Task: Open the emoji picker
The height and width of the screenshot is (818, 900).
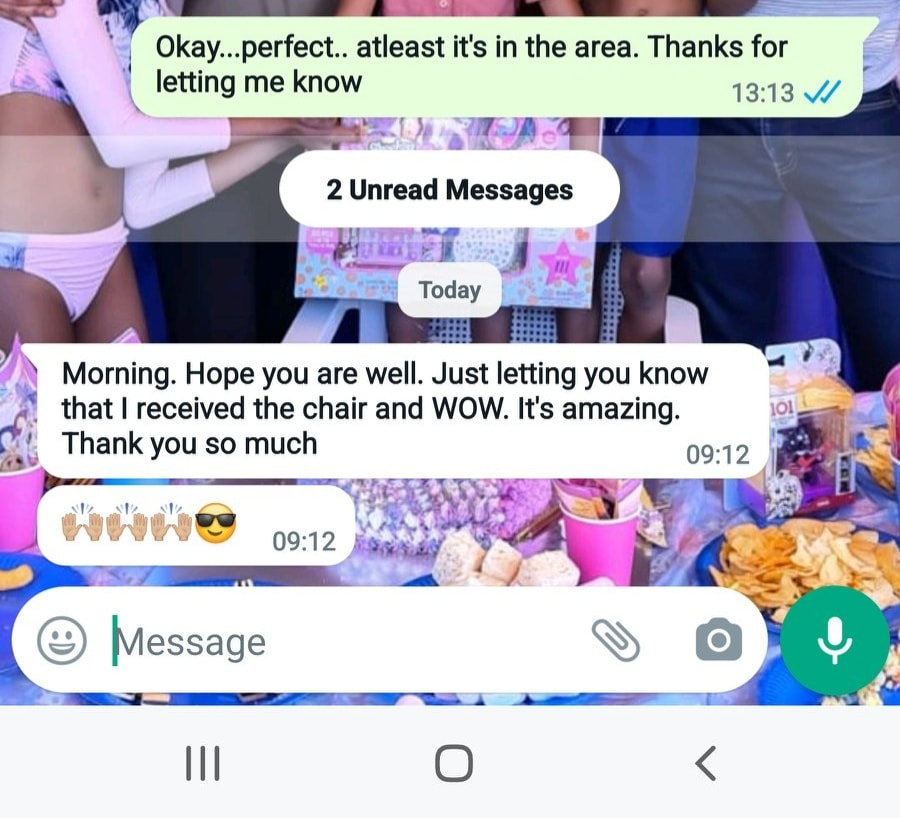Action: [x=62, y=641]
